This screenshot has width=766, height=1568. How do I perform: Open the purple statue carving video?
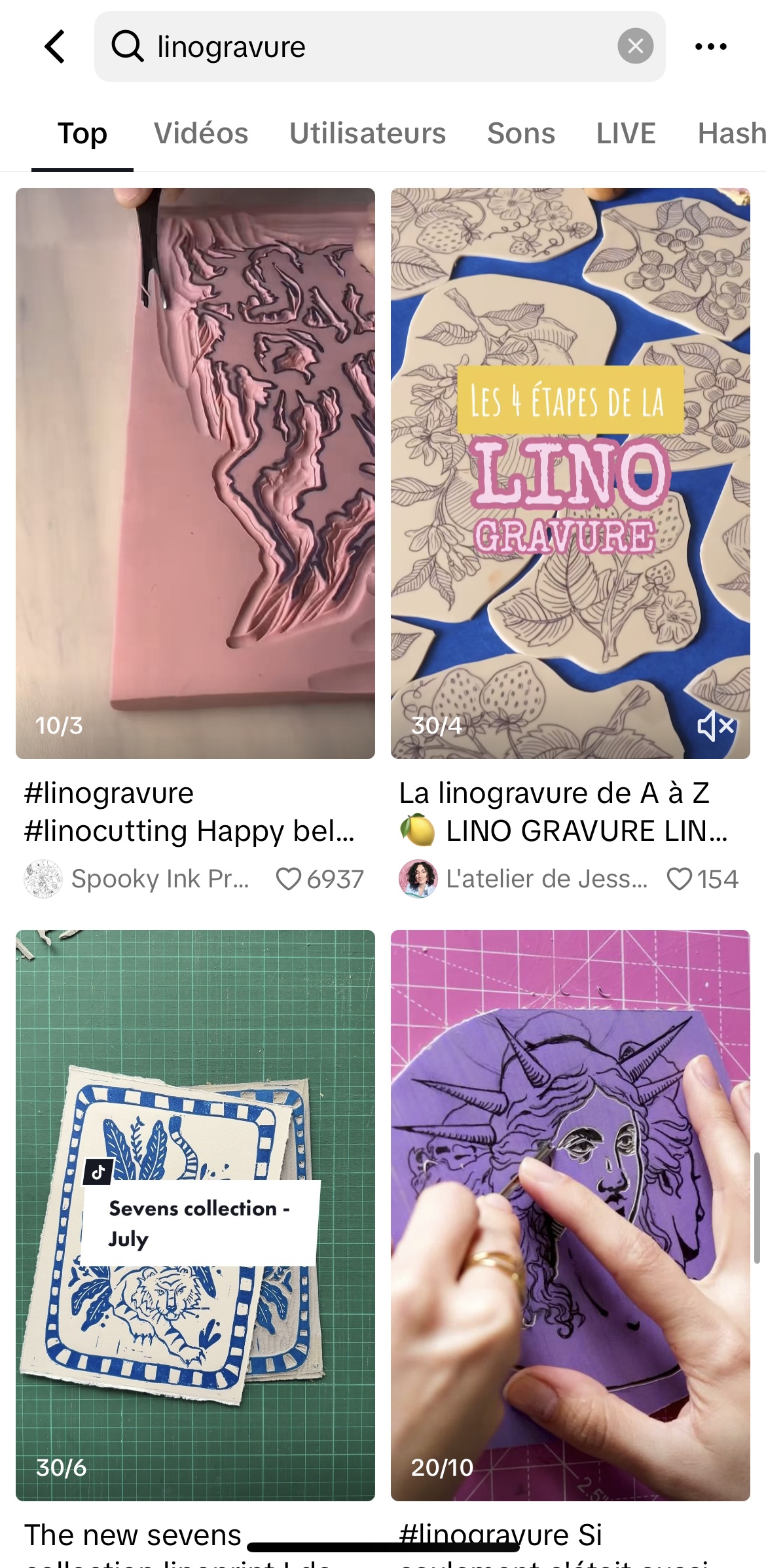point(570,1215)
